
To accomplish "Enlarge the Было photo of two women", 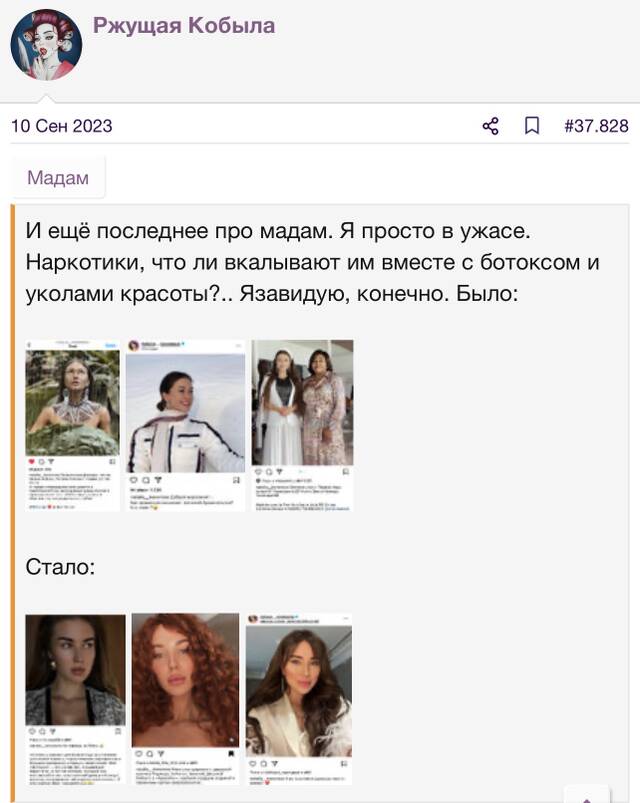I will [x=302, y=425].
